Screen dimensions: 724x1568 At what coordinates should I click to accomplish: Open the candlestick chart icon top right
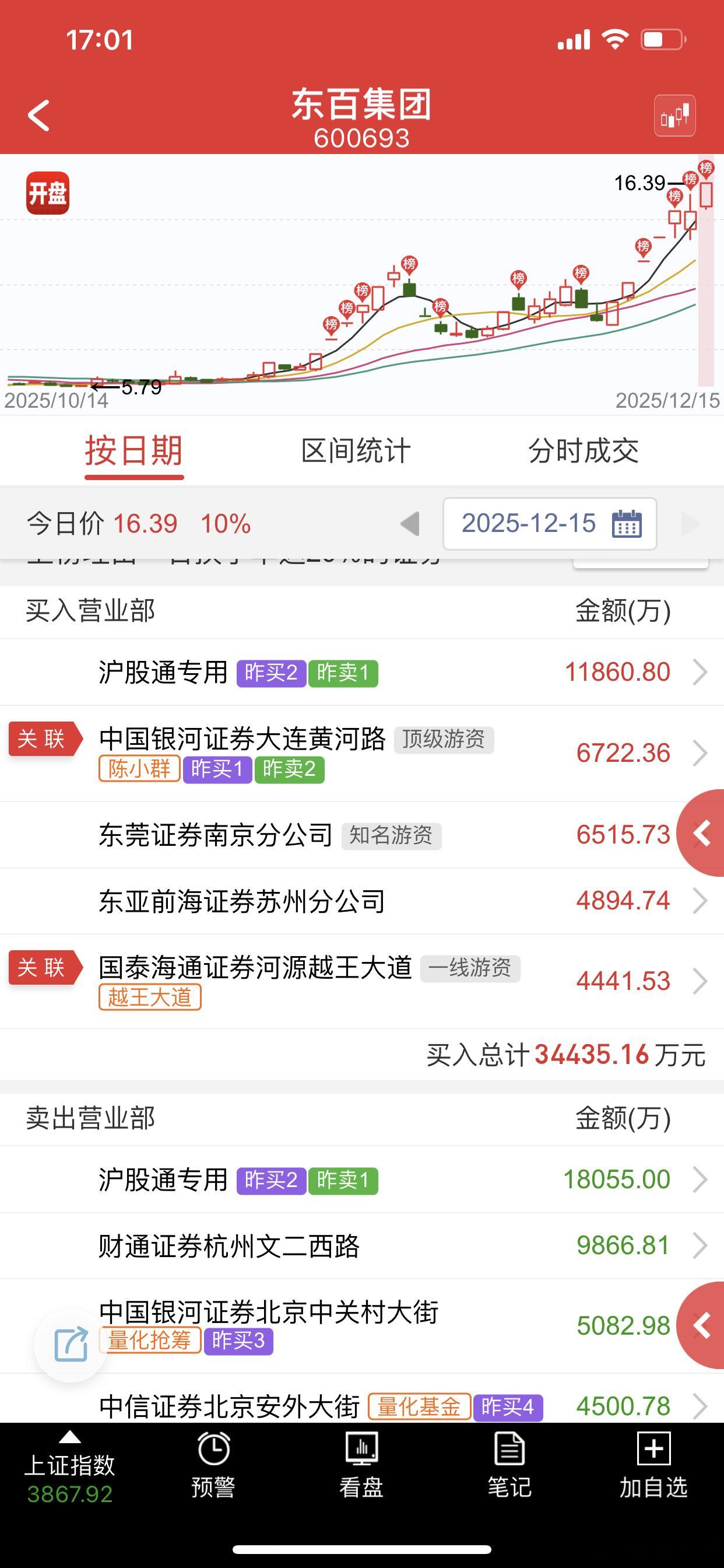click(x=676, y=116)
